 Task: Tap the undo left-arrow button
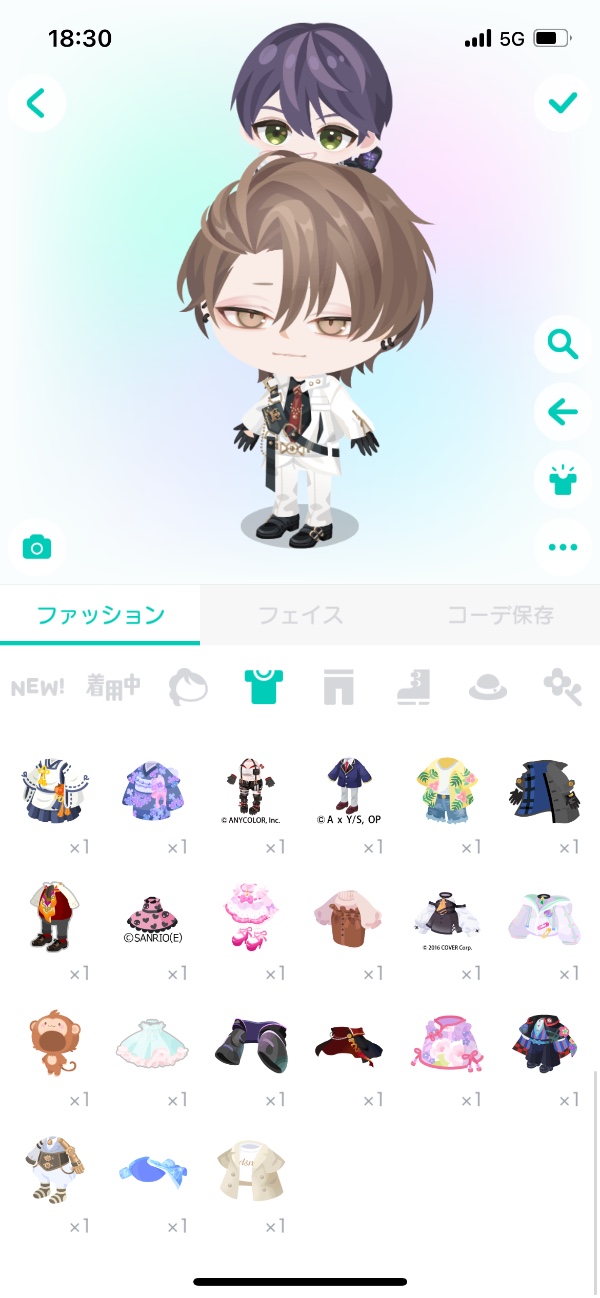coord(563,412)
